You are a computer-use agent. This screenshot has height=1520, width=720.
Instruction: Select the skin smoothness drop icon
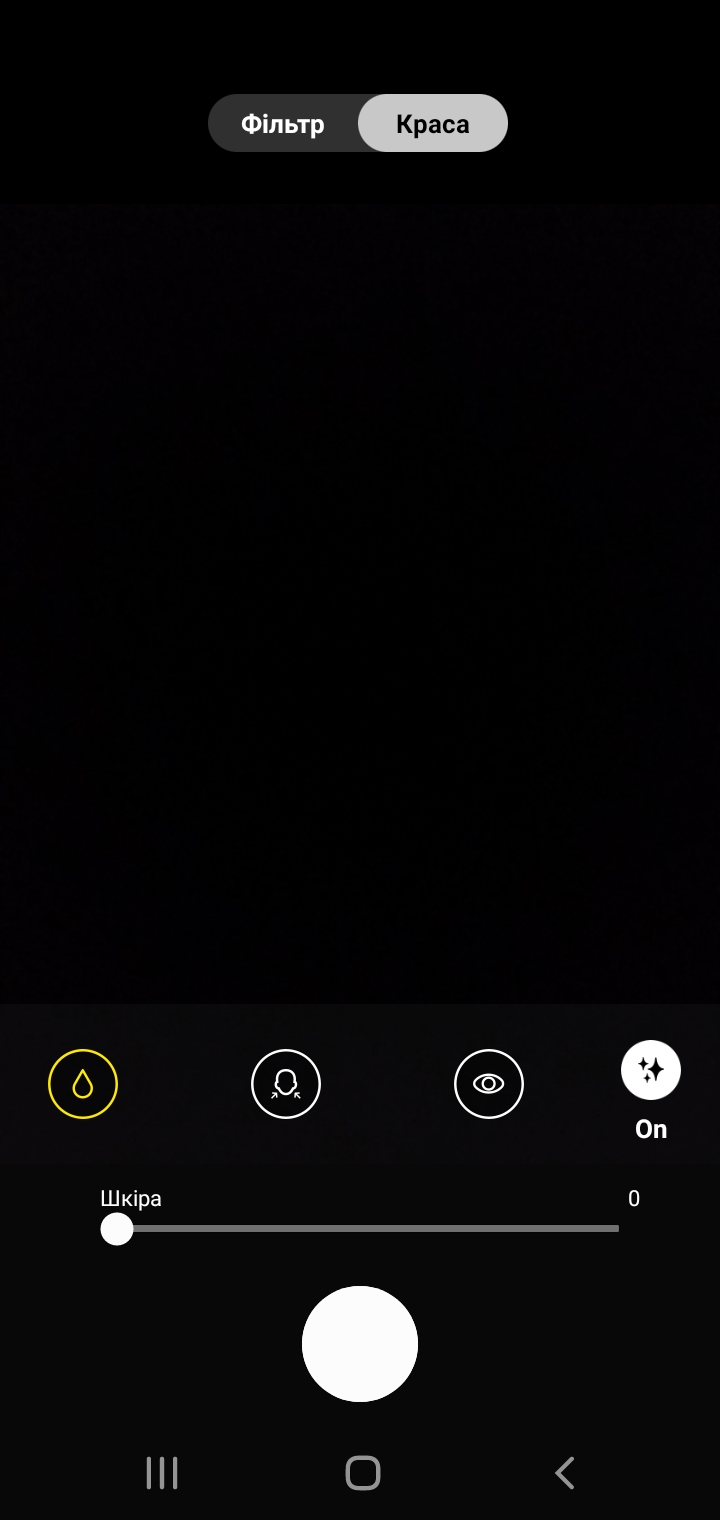click(83, 1084)
